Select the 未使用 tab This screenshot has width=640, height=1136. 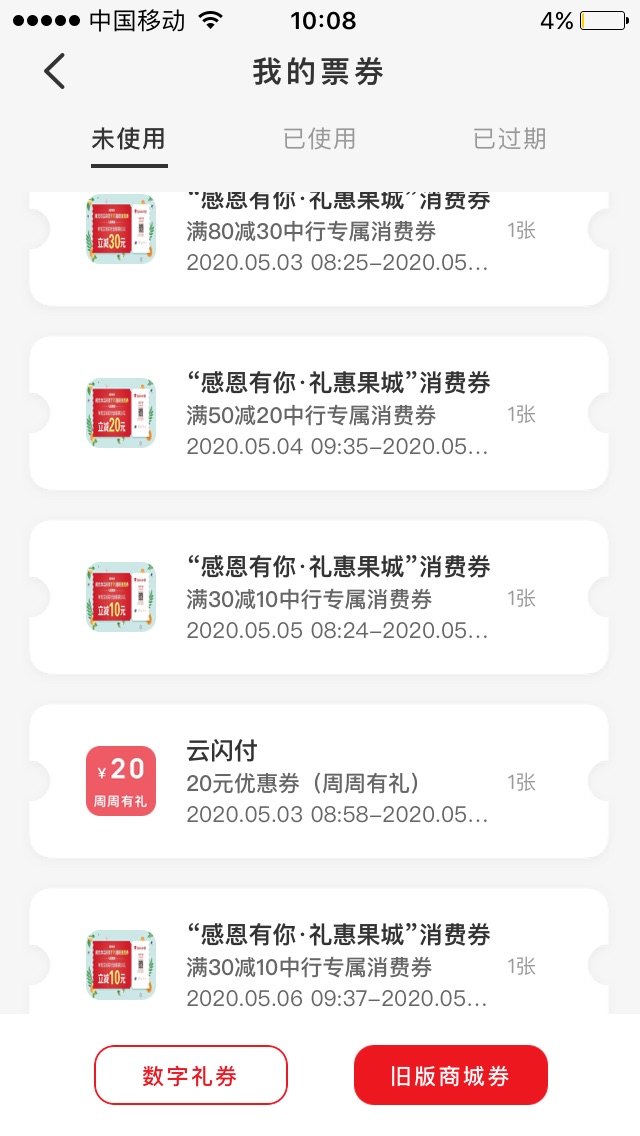click(129, 139)
